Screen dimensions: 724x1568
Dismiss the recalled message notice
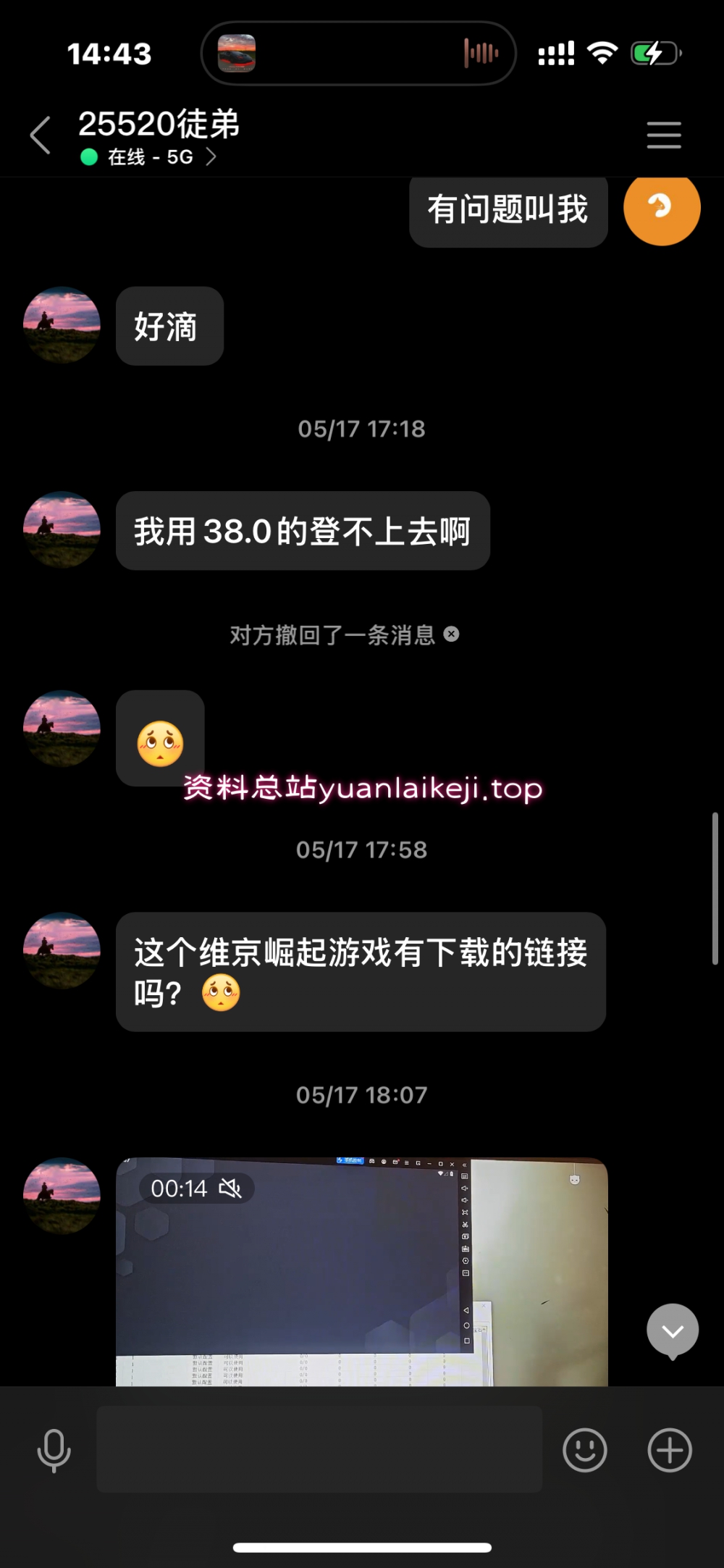point(451,634)
